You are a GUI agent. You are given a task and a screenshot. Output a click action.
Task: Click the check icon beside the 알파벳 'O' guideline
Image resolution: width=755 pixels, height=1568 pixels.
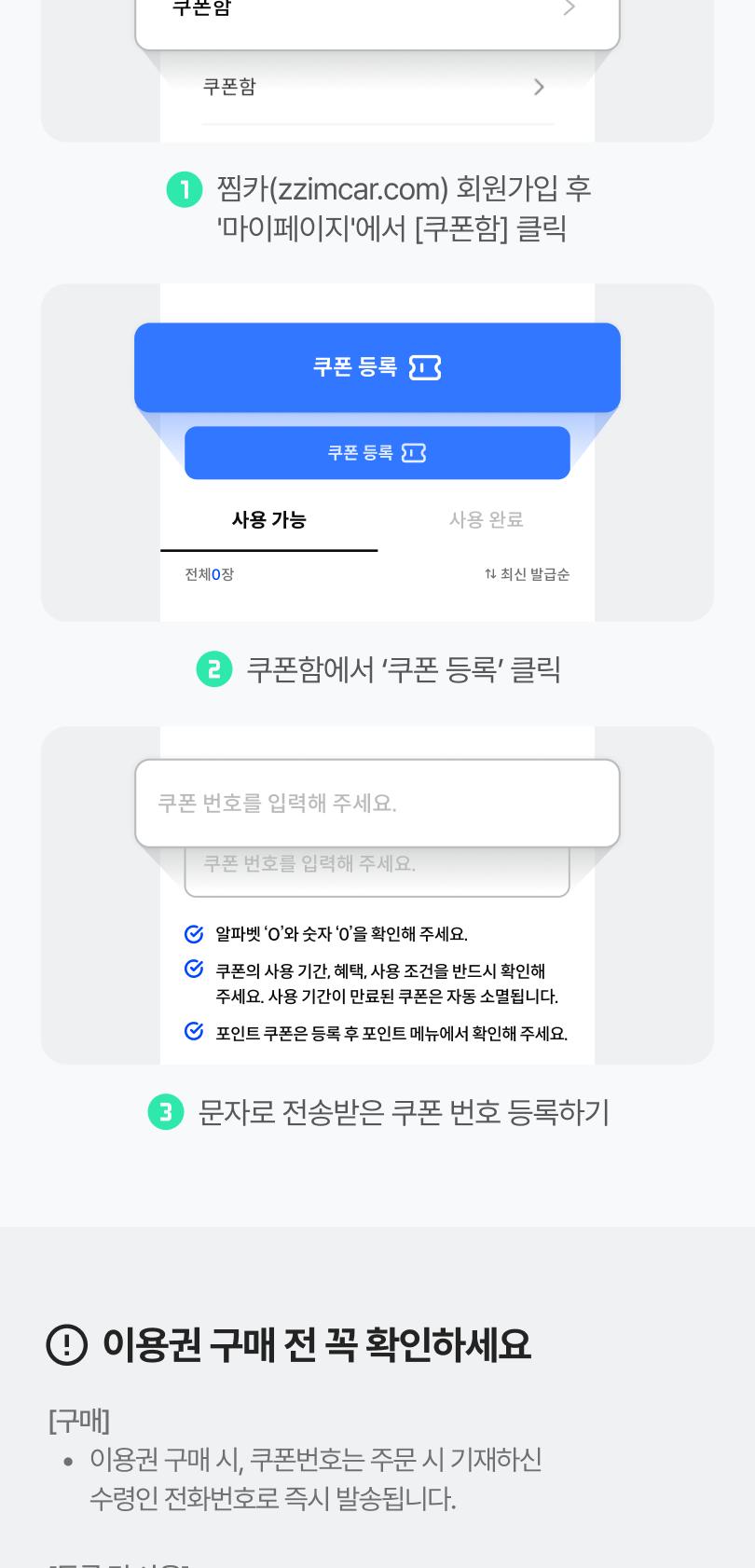[194, 933]
